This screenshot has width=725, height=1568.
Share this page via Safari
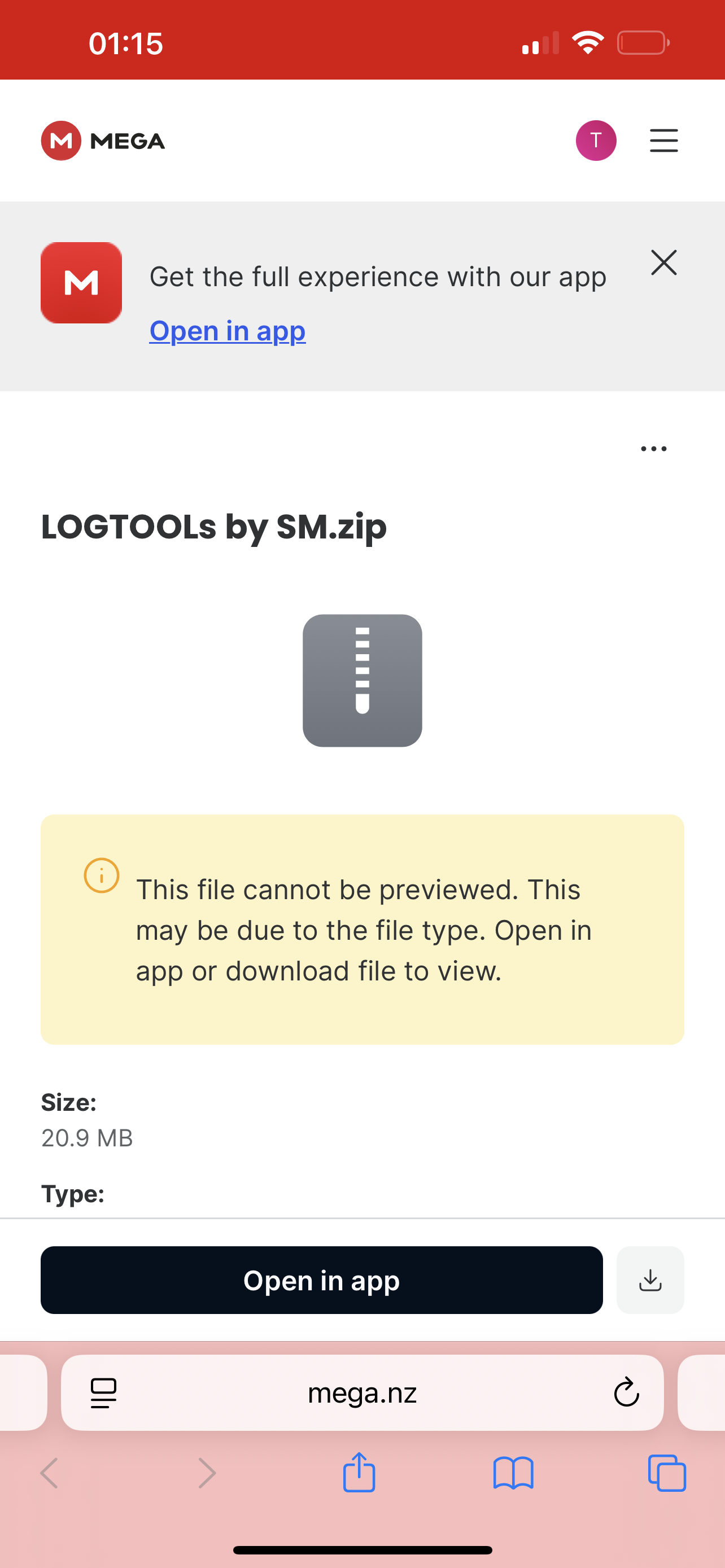pos(359,1473)
